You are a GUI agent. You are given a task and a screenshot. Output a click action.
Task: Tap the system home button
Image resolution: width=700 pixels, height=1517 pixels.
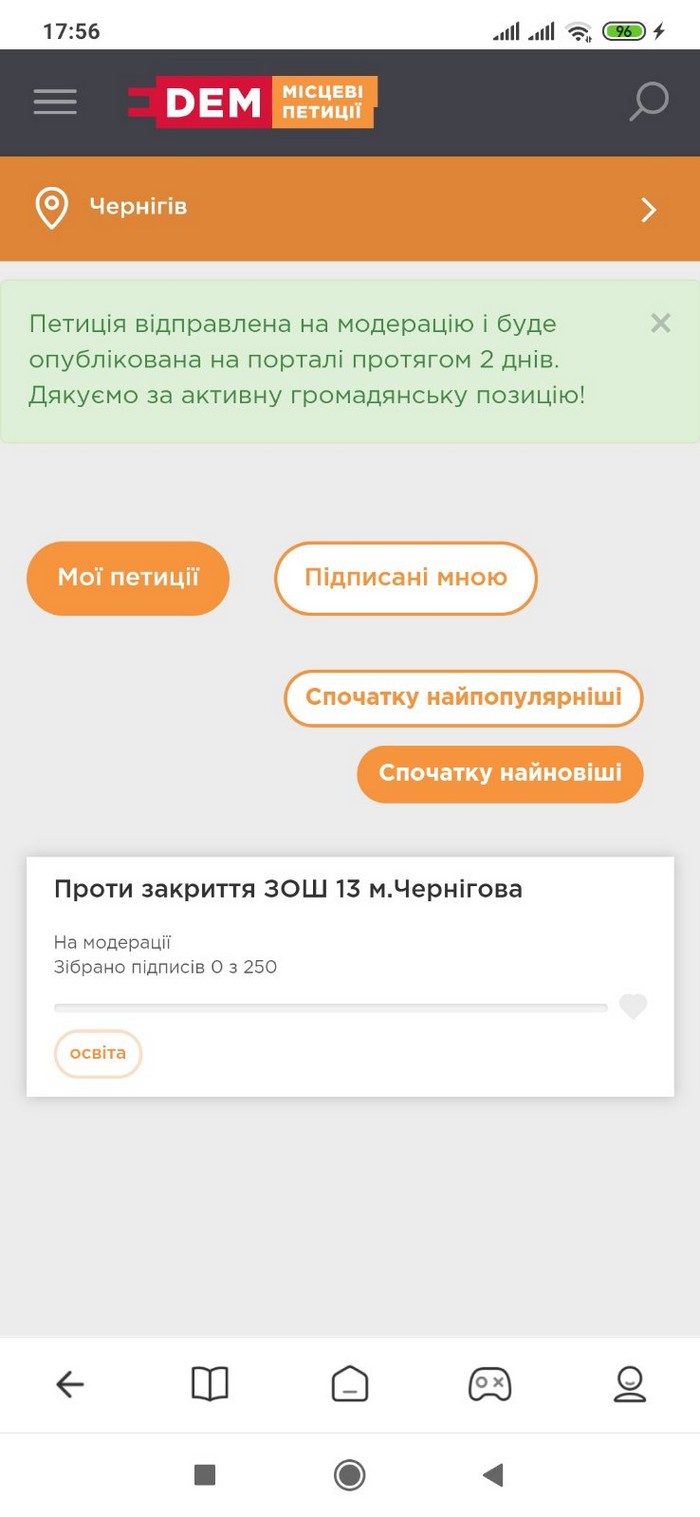[350, 1474]
